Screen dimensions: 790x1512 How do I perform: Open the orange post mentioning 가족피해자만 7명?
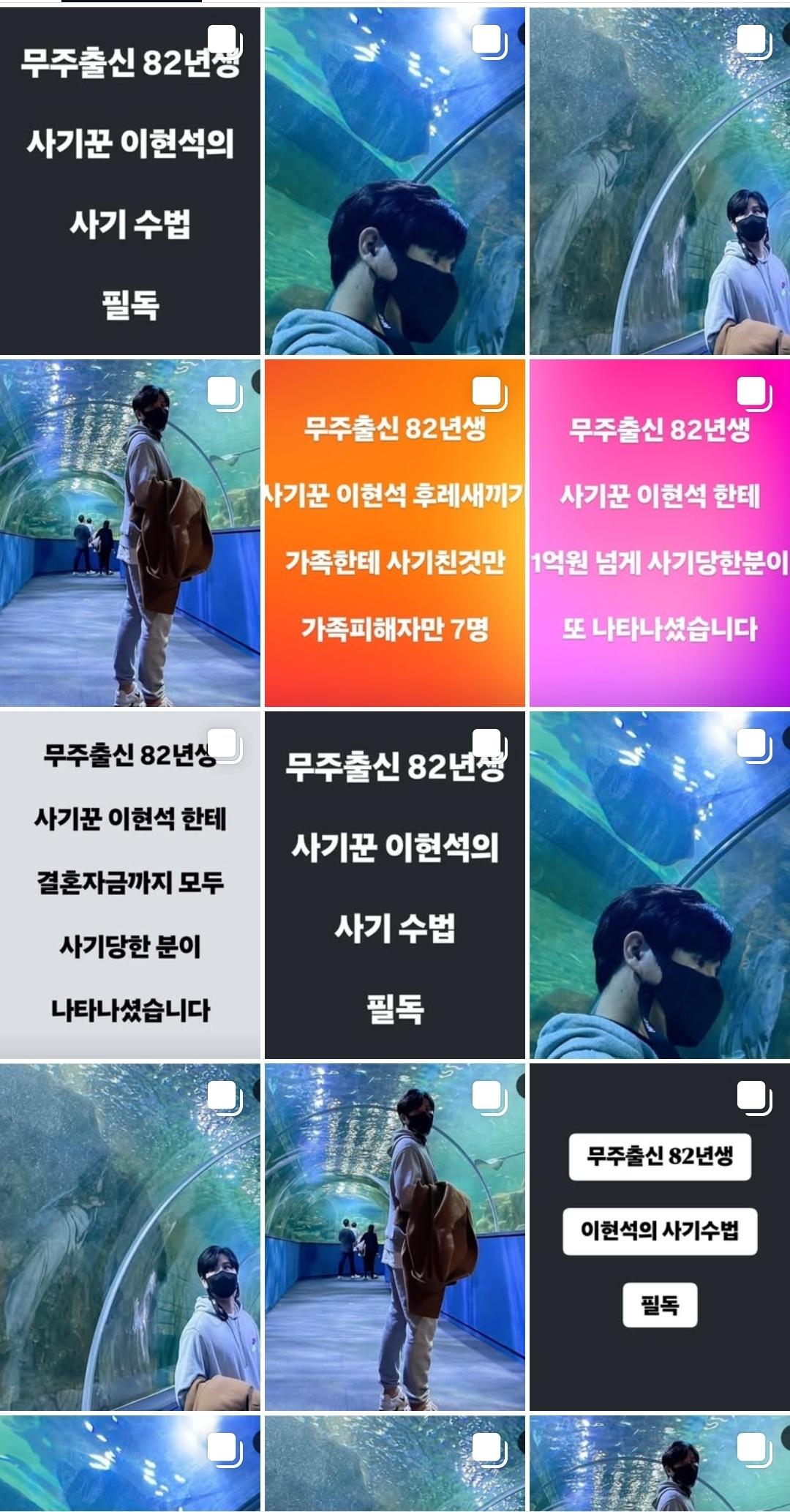(394, 533)
